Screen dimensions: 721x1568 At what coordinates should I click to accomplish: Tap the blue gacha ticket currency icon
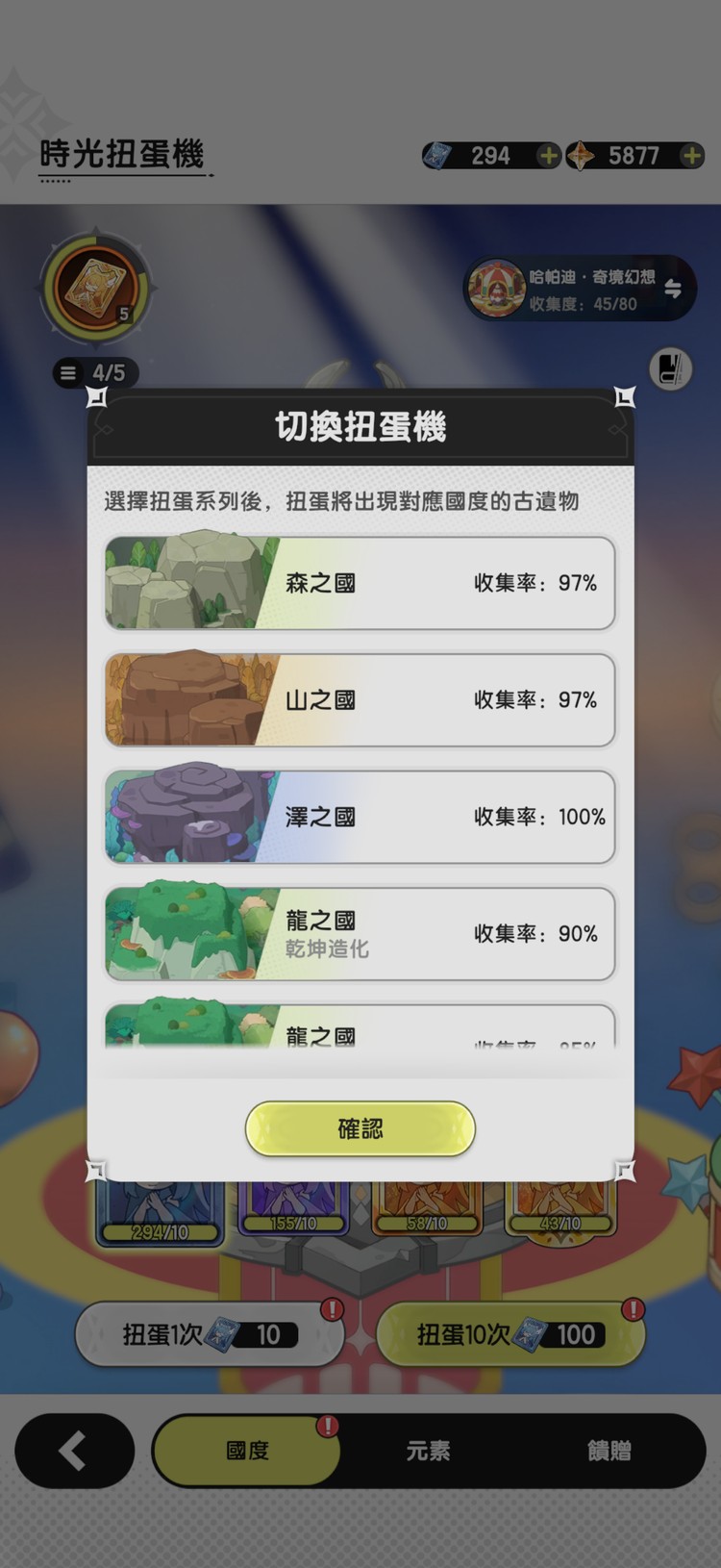click(x=435, y=155)
